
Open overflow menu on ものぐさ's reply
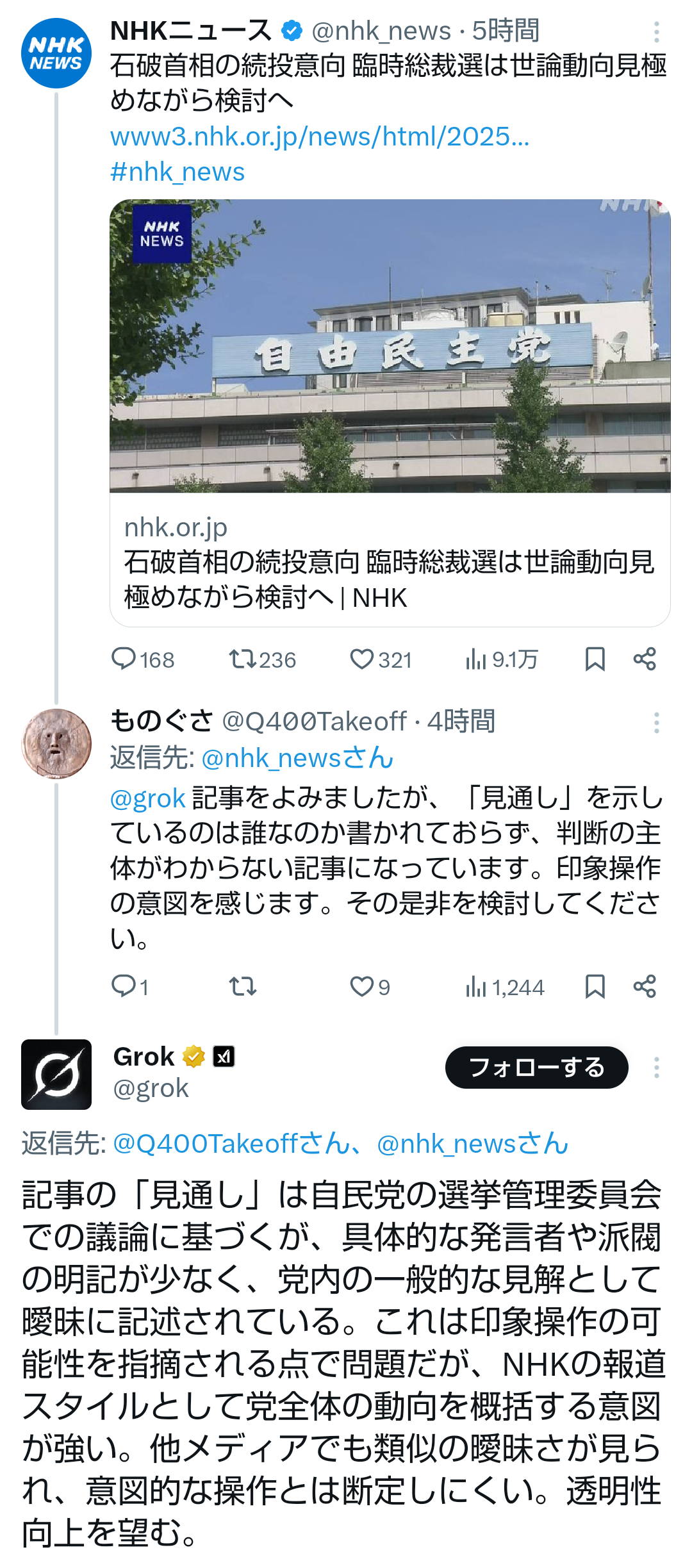pos(656,722)
